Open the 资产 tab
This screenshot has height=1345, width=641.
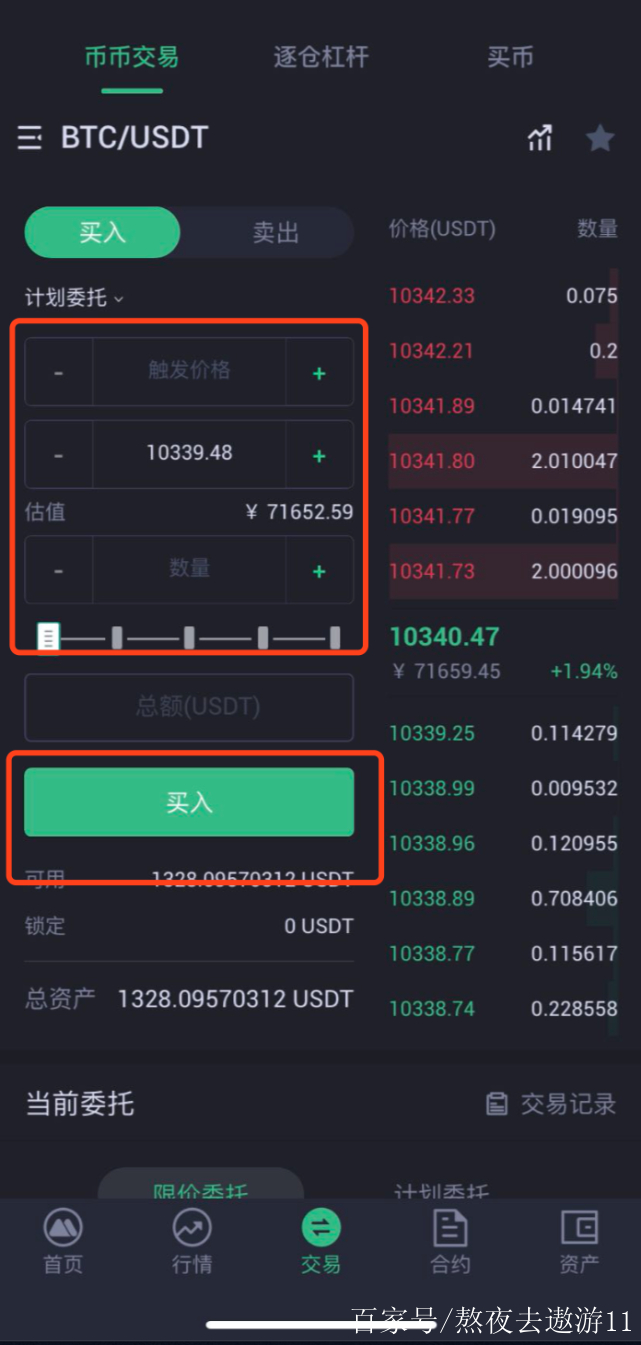pyautogui.click(x=579, y=1240)
